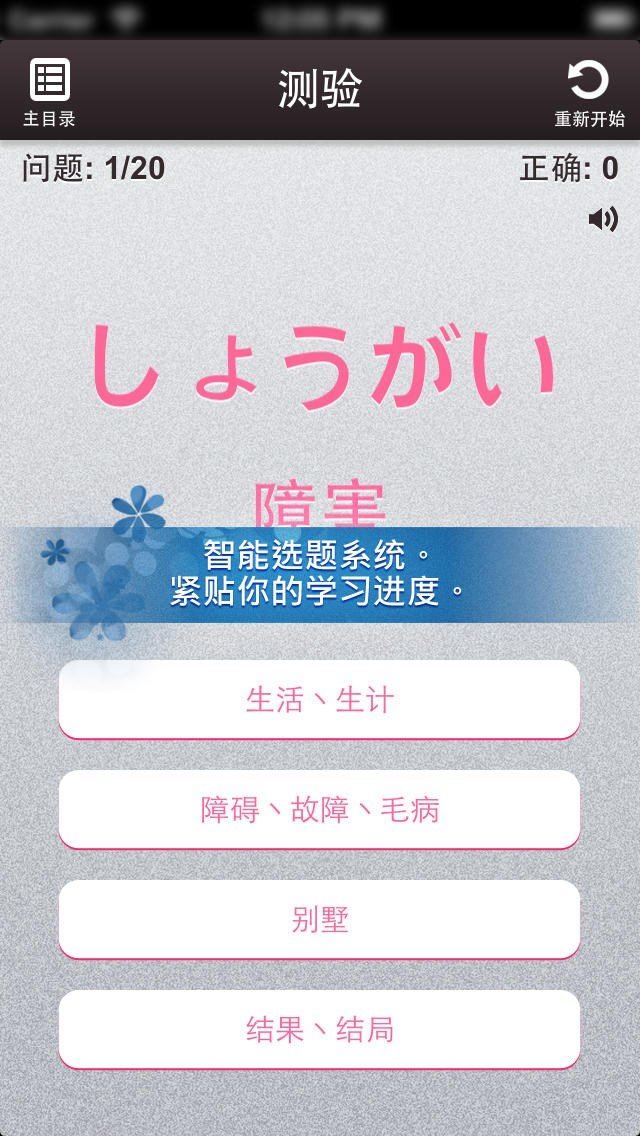Image resolution: width=640 pixels, height=1136 pixels.
Task: Pick the answer 别墅
Action: 319,919
